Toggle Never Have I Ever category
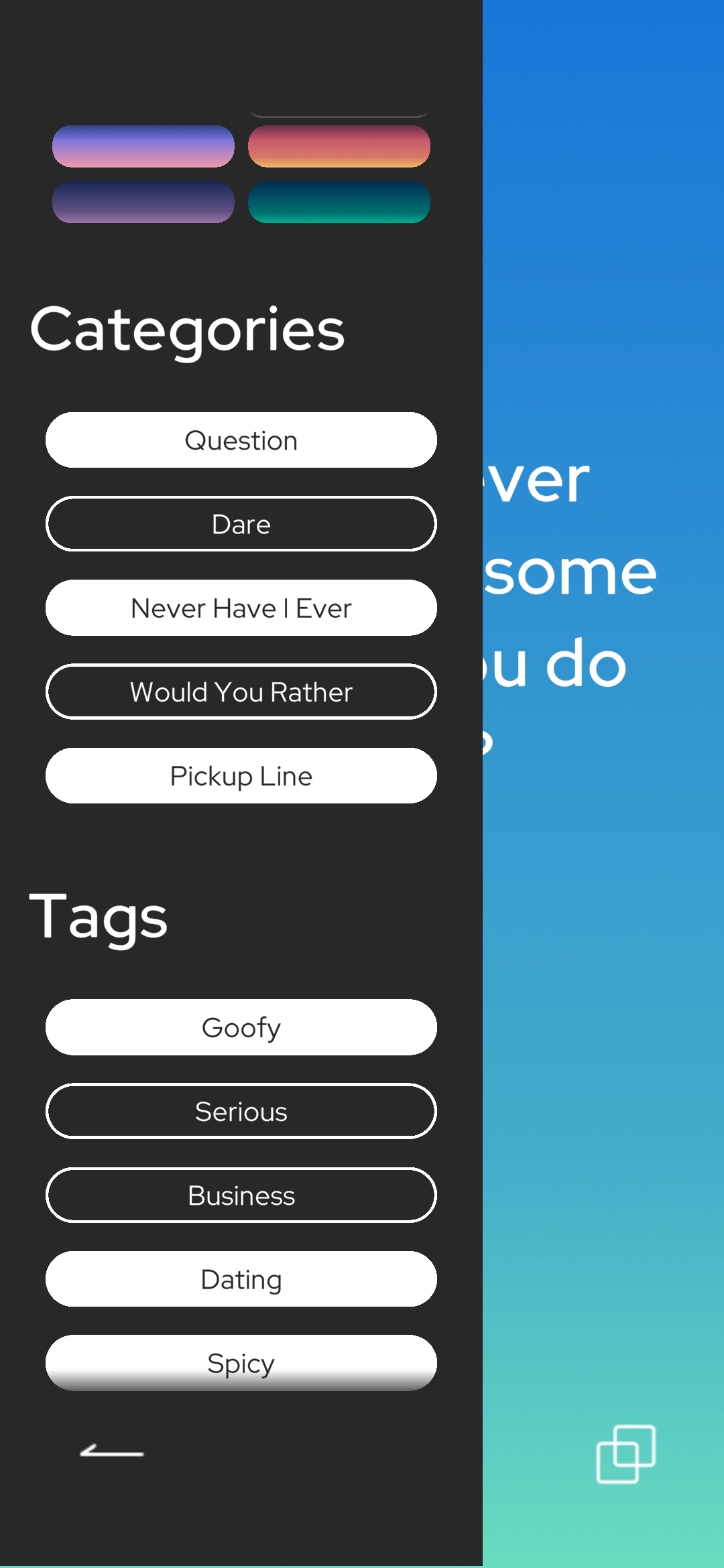The image size is (724, 1568). 241,608
